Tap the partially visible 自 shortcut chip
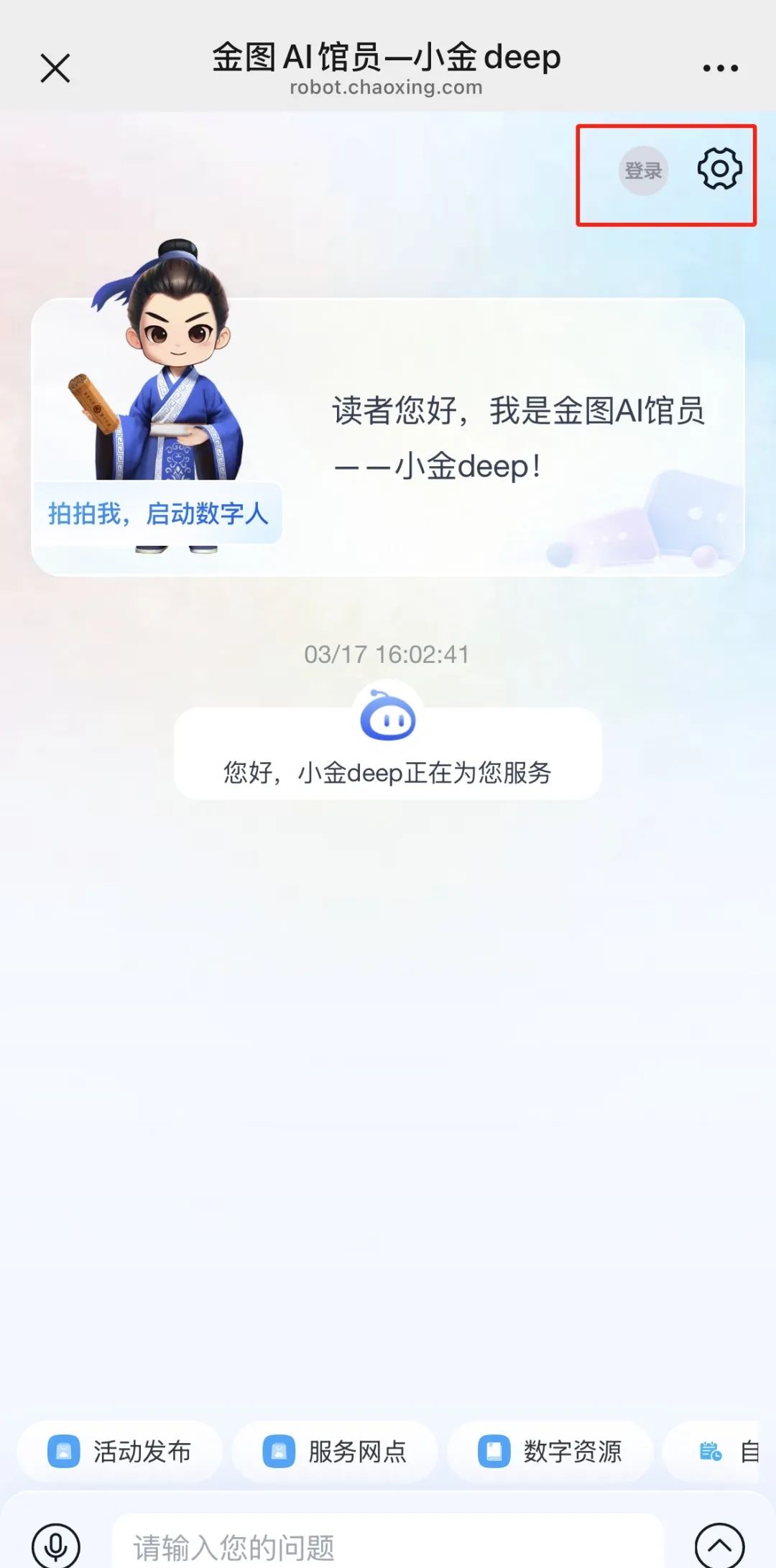The image size is (776, 1568). pyautogui.click(x=733, y=1452)
